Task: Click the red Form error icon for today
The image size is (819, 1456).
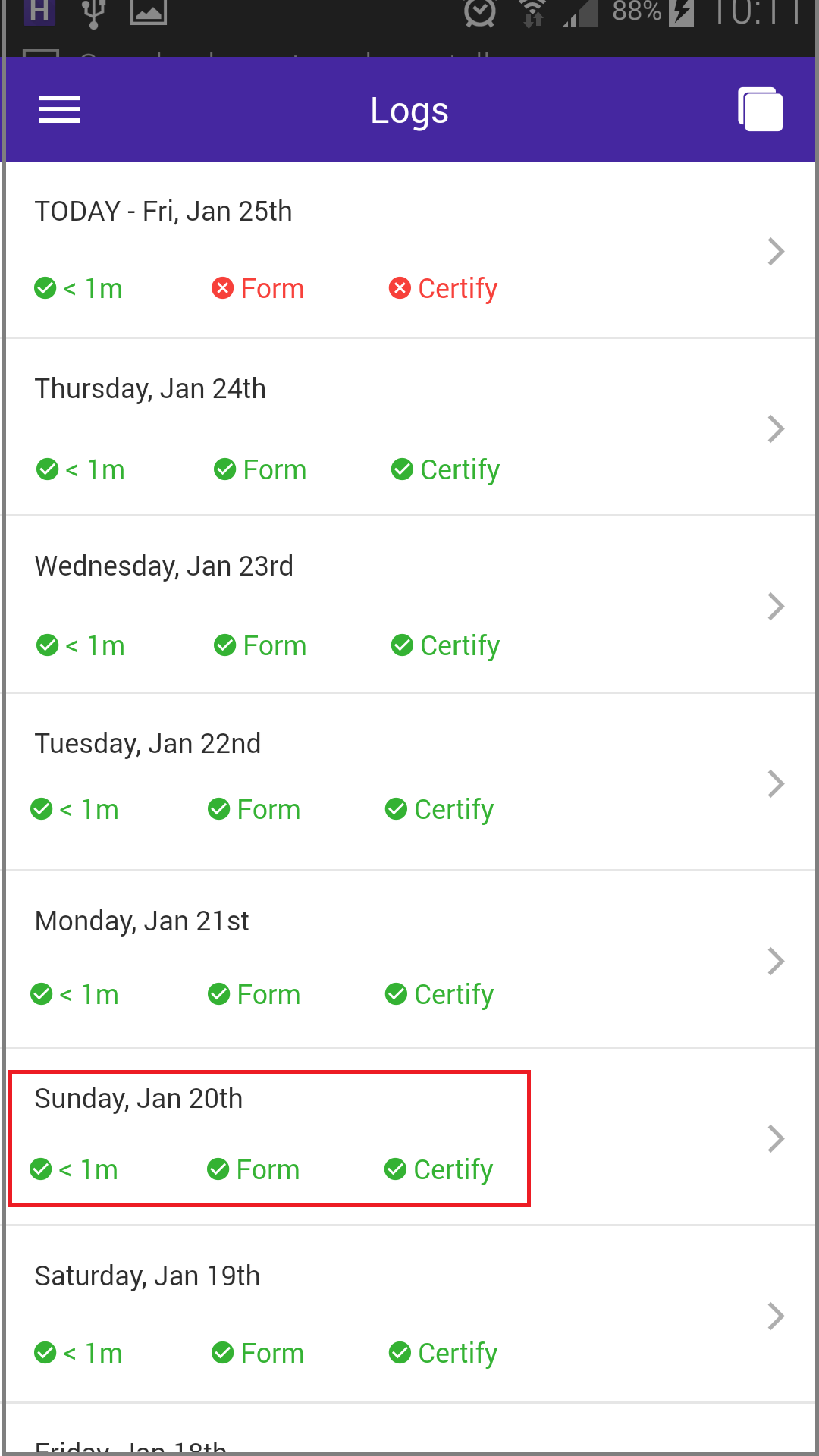Action: [221, 288]
